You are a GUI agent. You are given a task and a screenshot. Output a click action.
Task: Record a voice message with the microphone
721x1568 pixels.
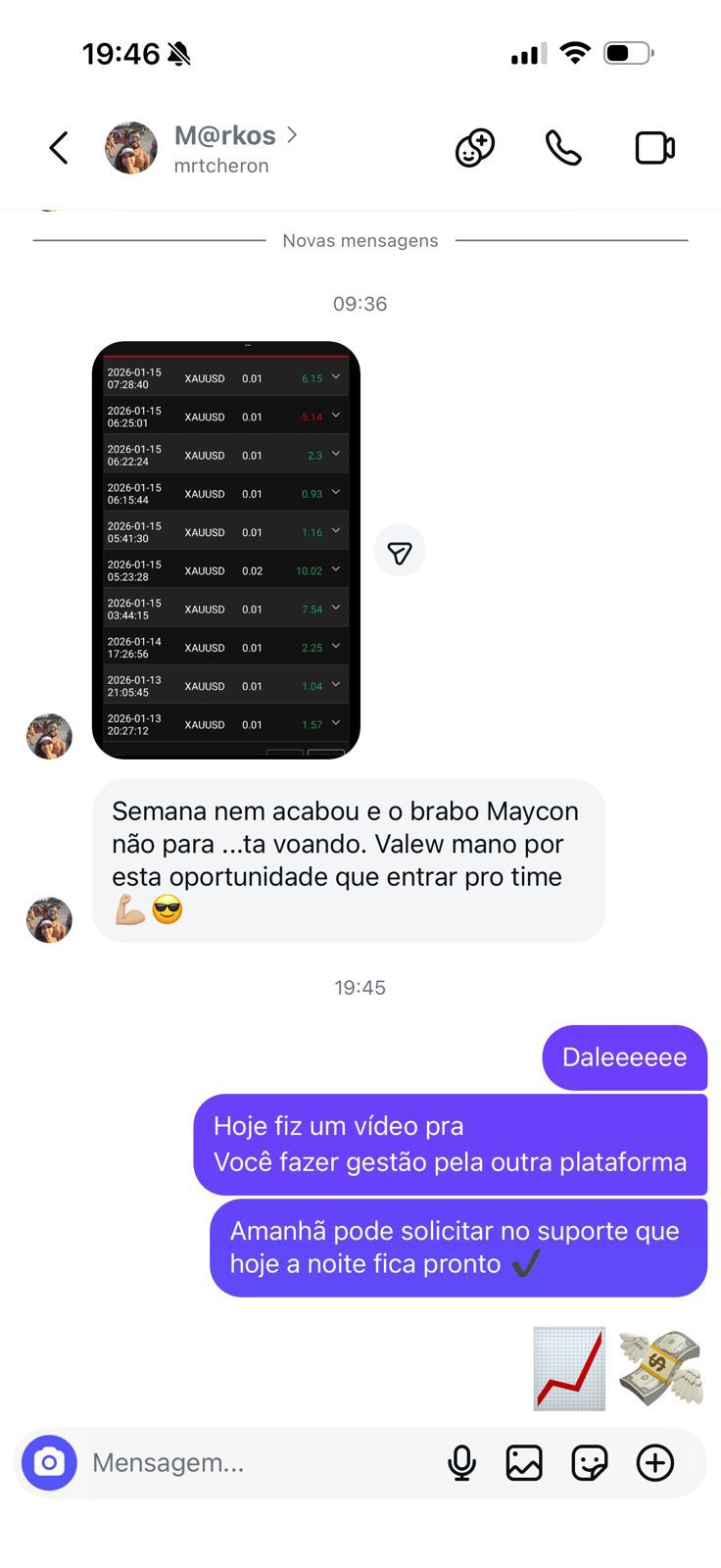[x=461, y=1463]
